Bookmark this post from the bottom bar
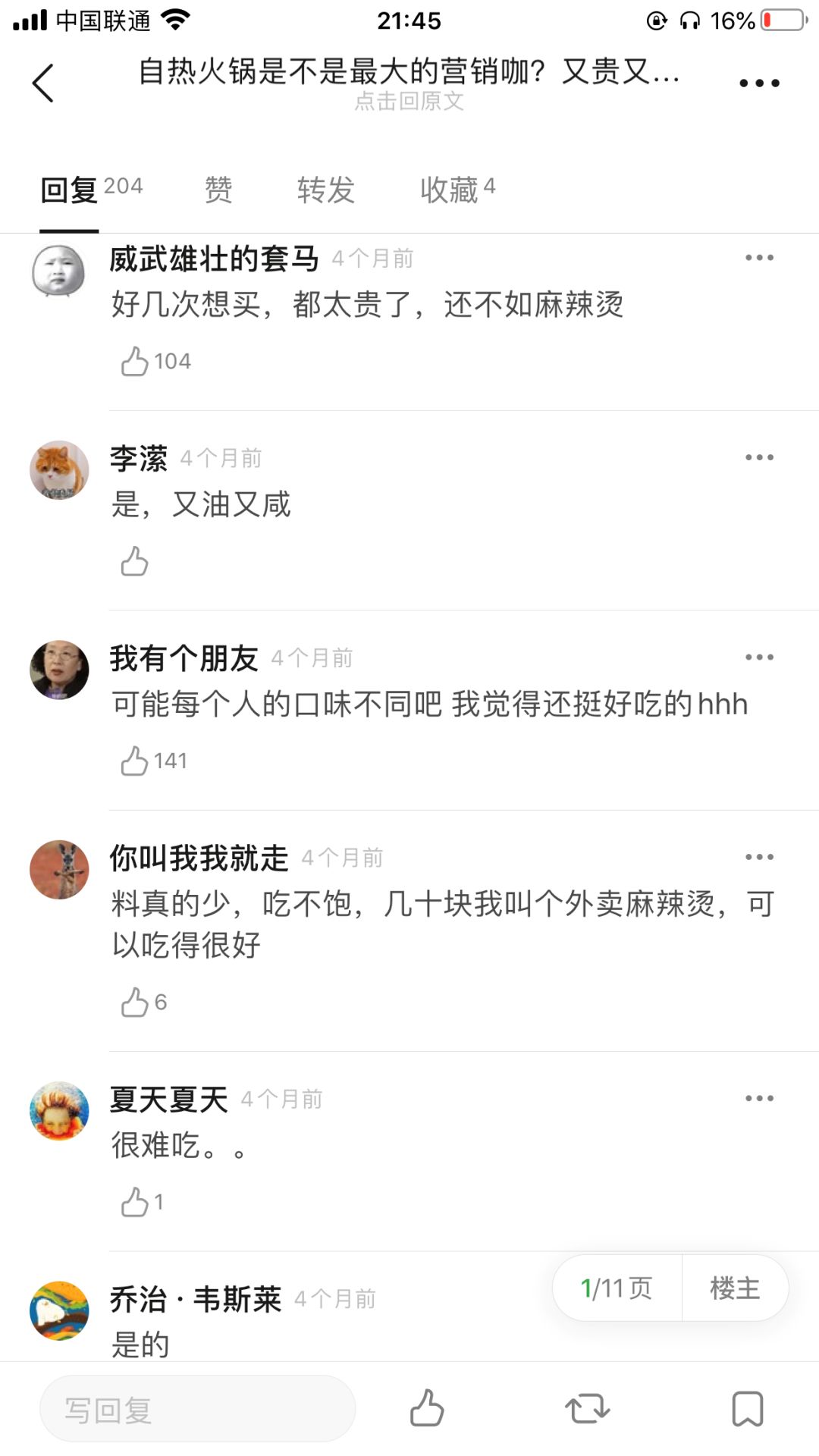 (748, 1409)
